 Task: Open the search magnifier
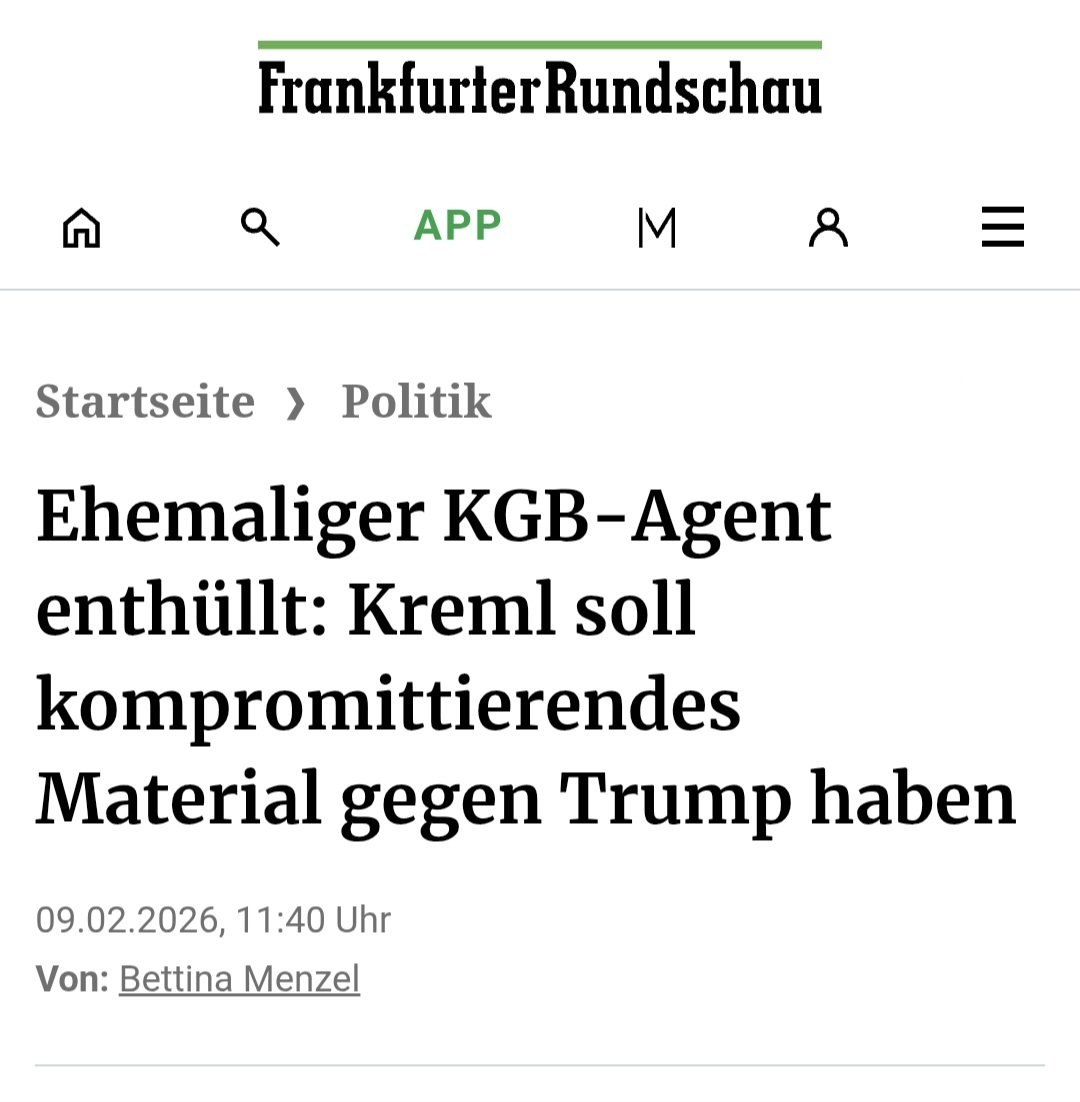point(260,228)
